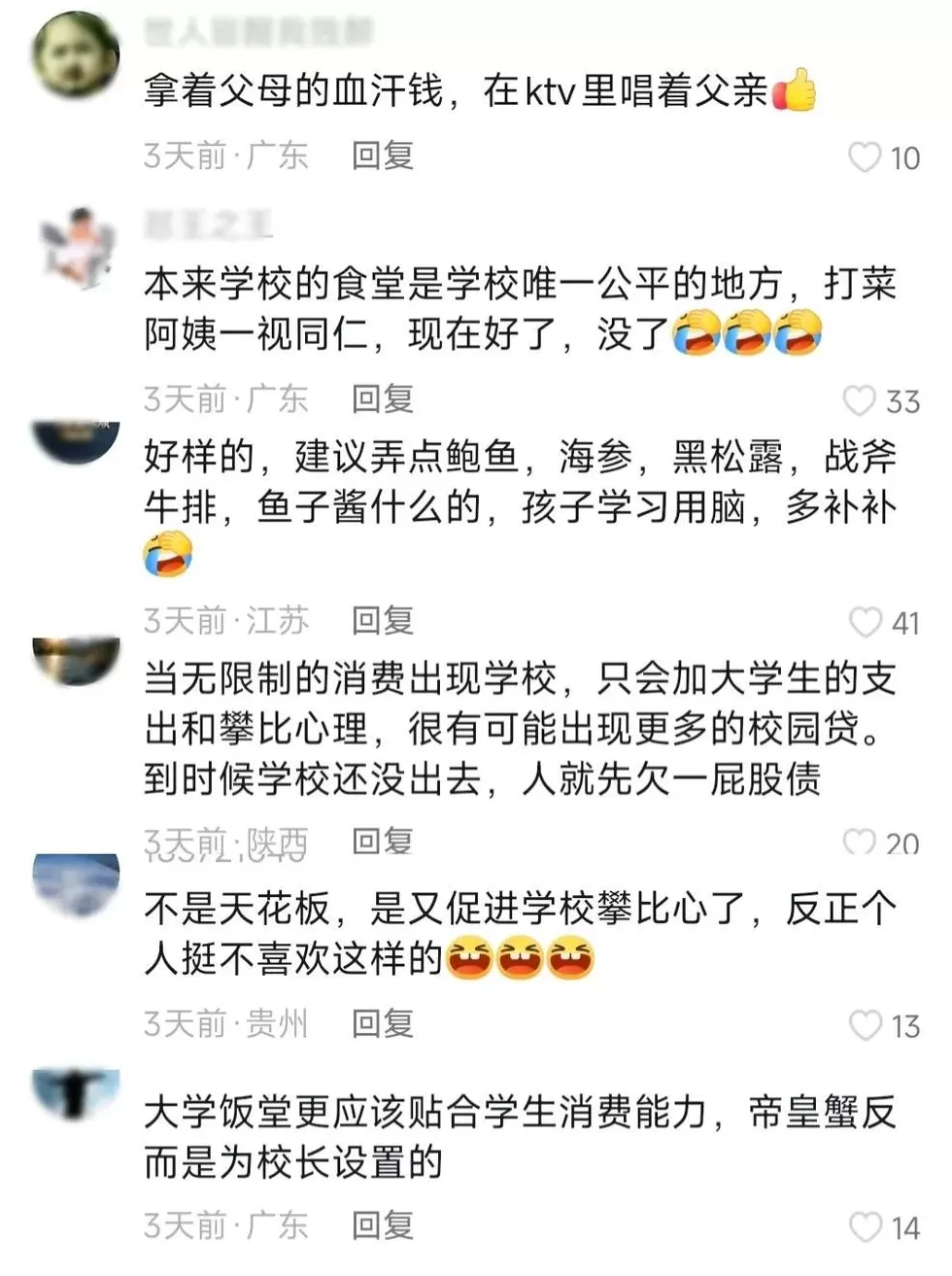952x1276 pixels.
Task: Toggle like on the comment with 10 likes
Action: click(x=866, y=156)
